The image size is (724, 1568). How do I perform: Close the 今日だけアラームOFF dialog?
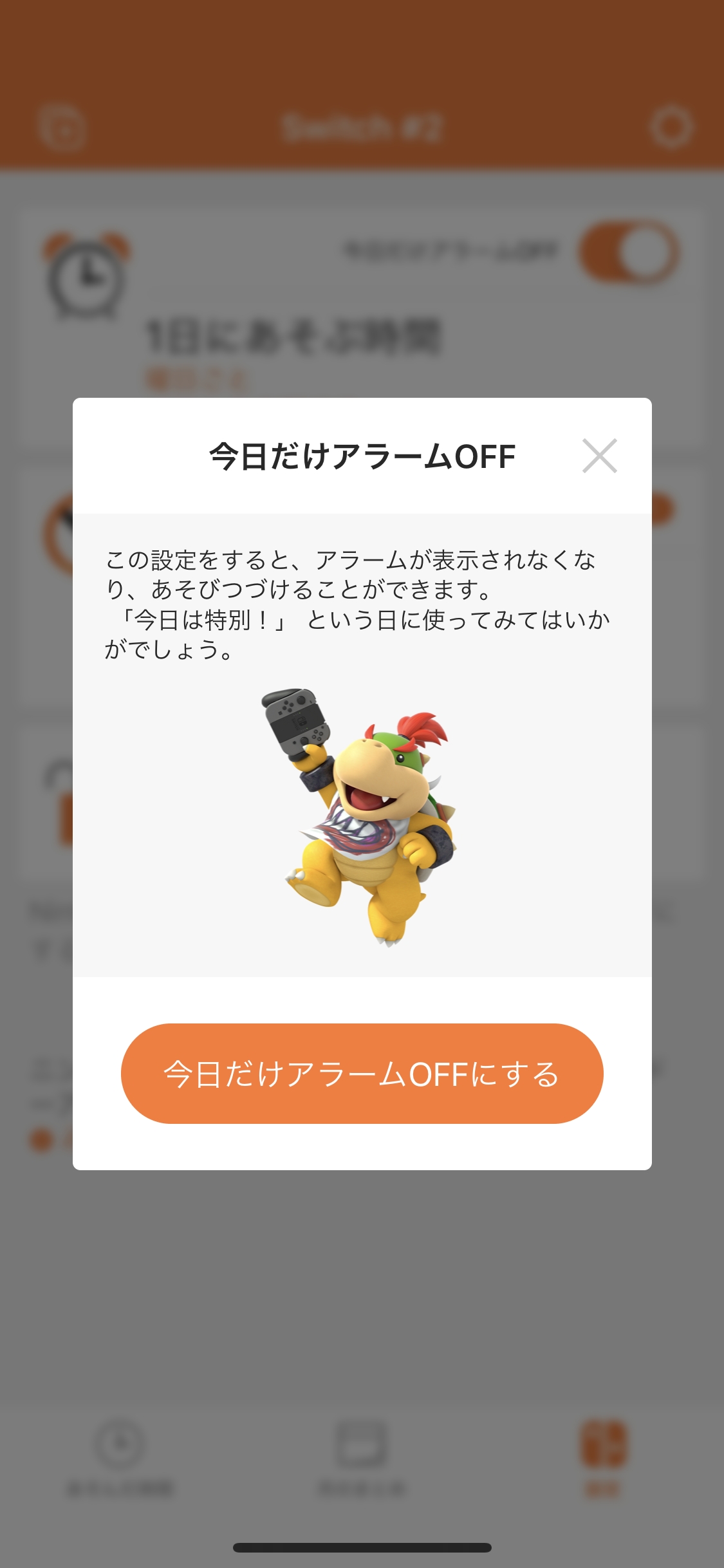(x=599, y=456)
